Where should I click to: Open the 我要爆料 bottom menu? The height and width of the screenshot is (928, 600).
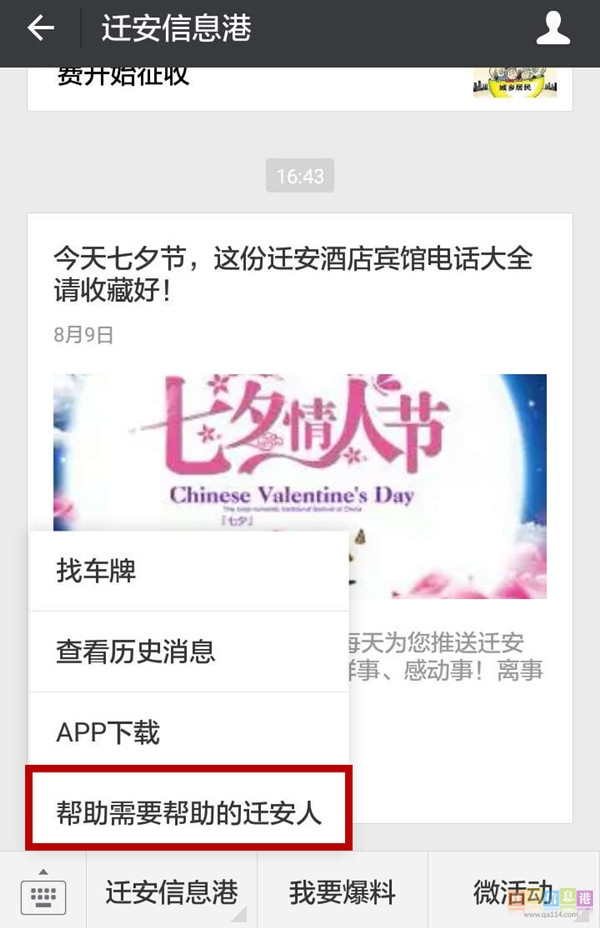[x=342, y=893]
